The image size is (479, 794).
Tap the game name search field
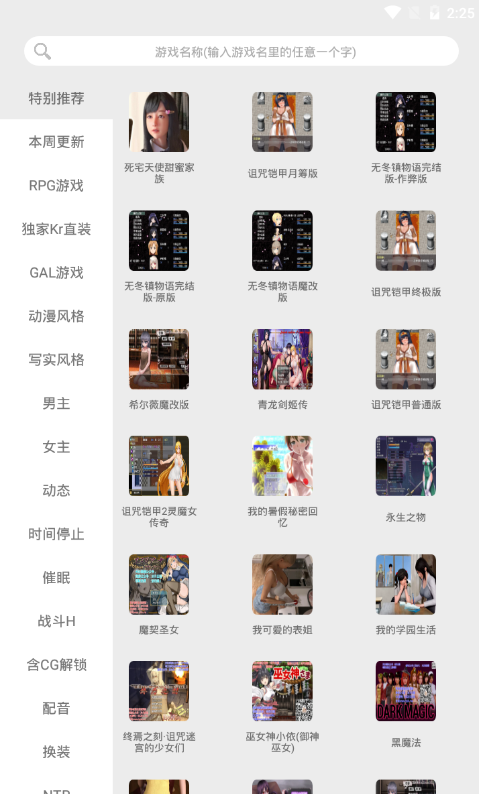click(241, 51)
